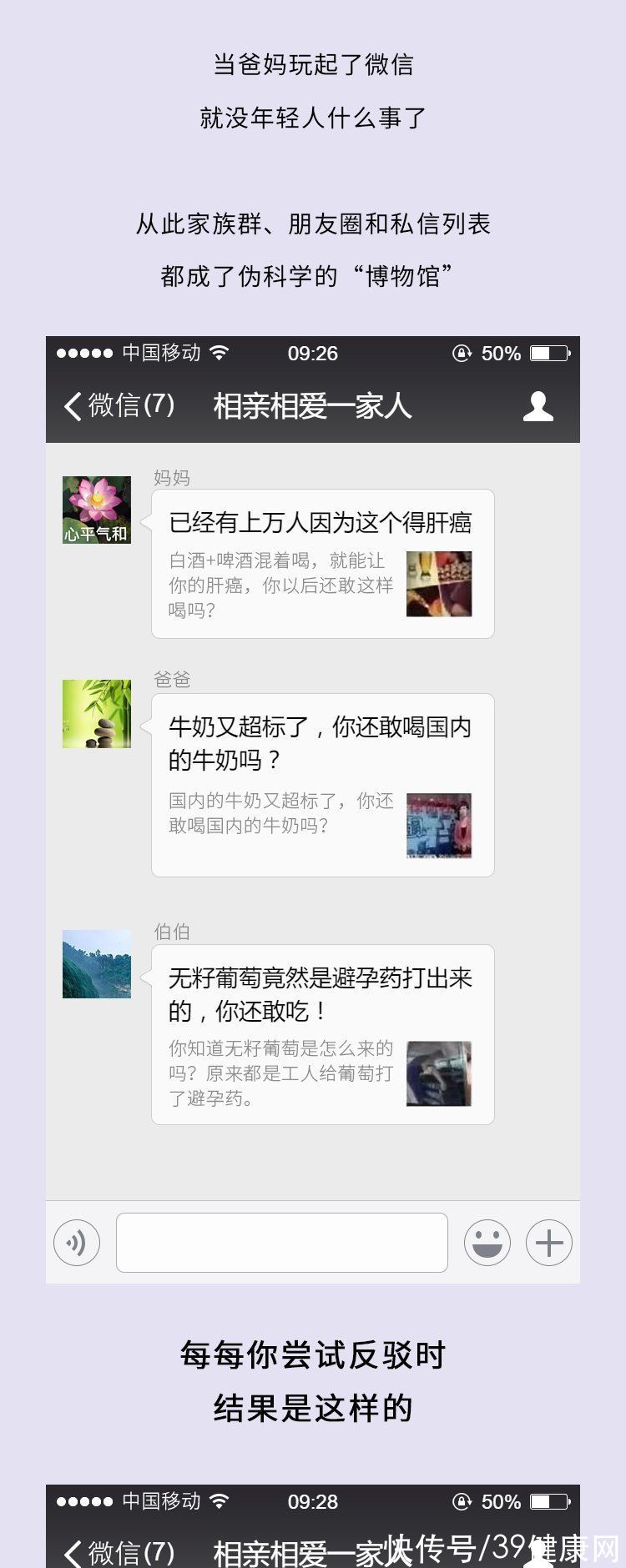Viewport: 626px width, 1568px height.
Task: Tap the cellular signal dots indicator
Action: coord(83,353)
